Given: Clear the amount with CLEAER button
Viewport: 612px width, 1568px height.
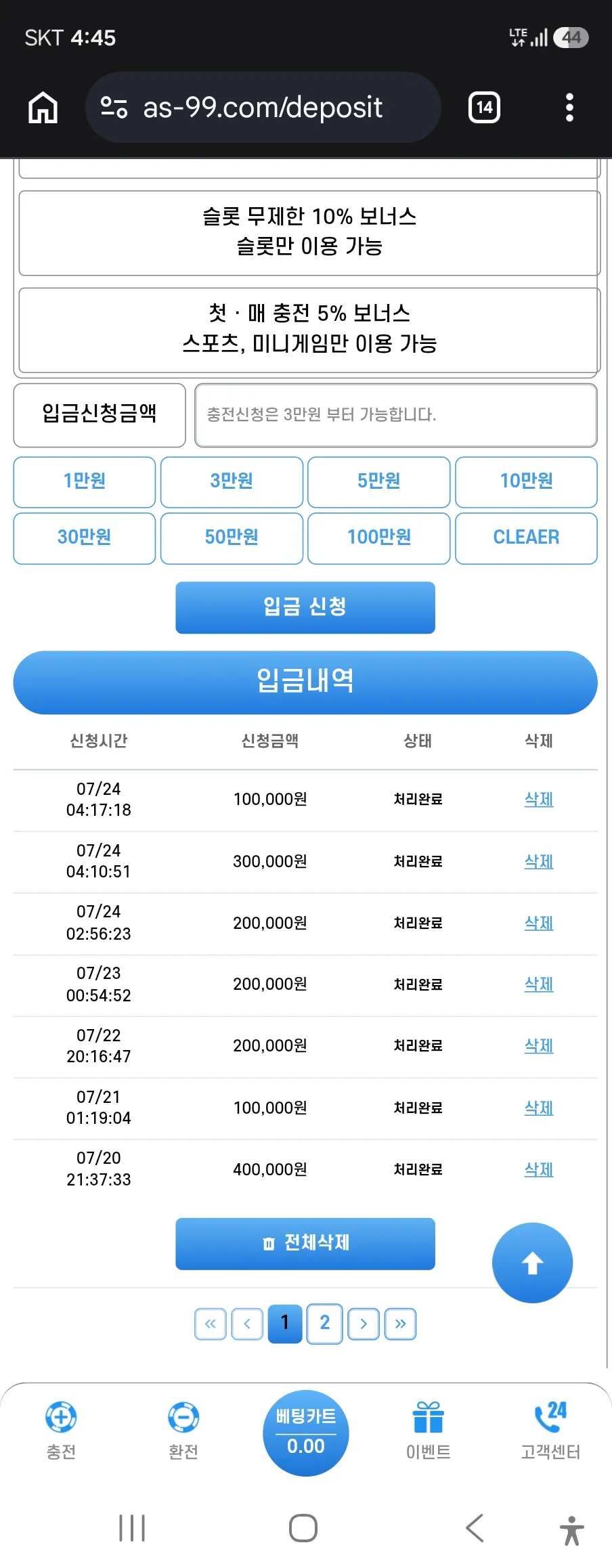Looking at the screenshot, I should tap(526, 538).
